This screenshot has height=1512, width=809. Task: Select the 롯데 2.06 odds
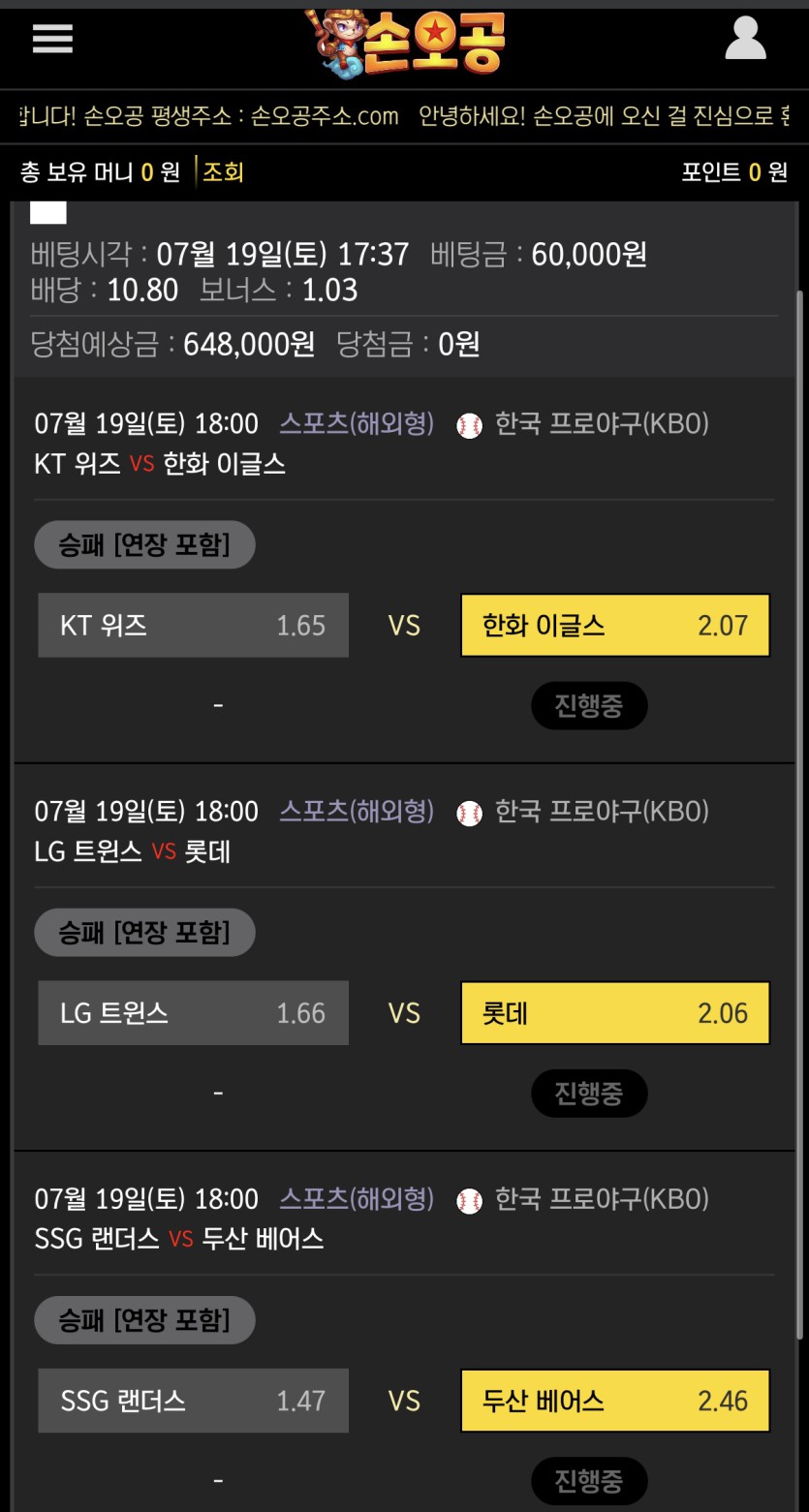[x=615, y=1013]
